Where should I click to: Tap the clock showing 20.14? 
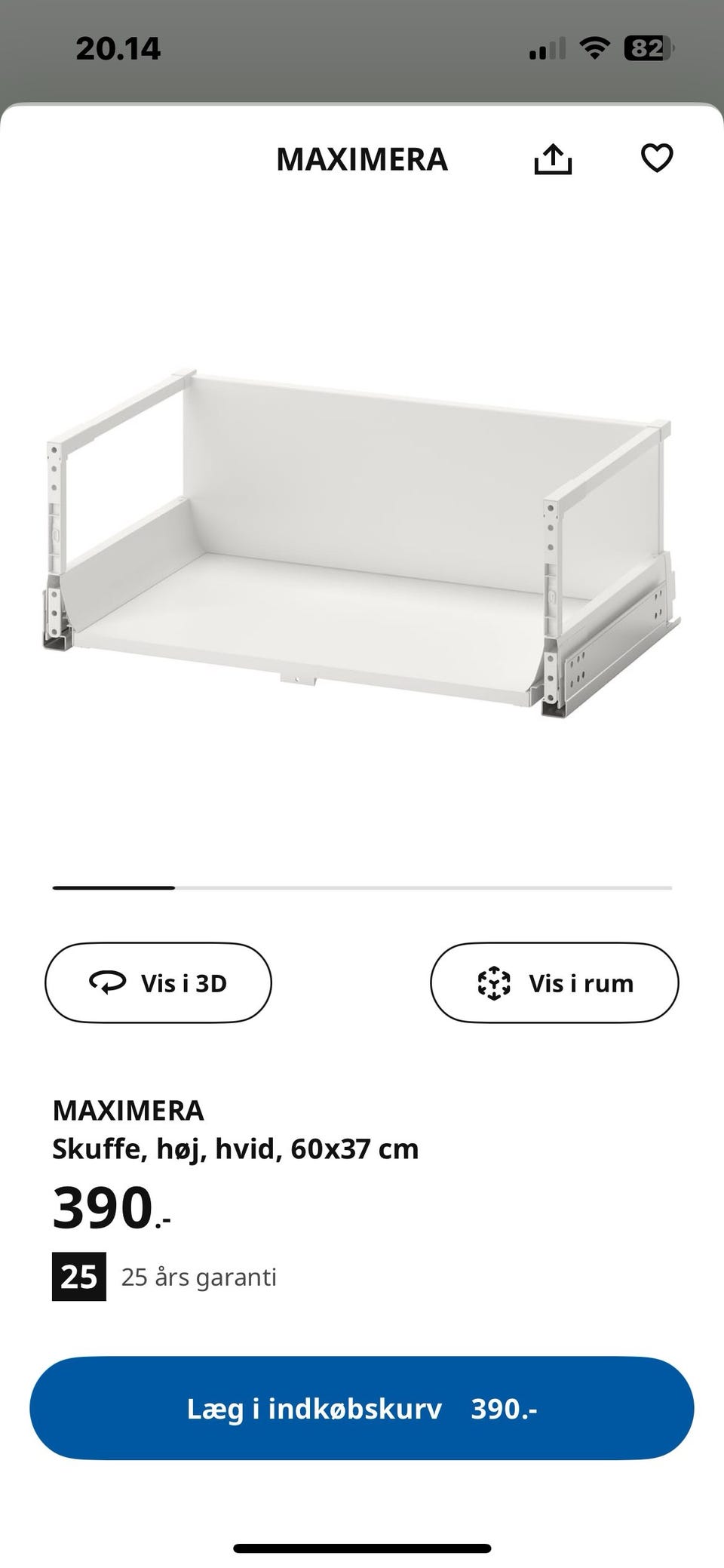coord(118,48)
